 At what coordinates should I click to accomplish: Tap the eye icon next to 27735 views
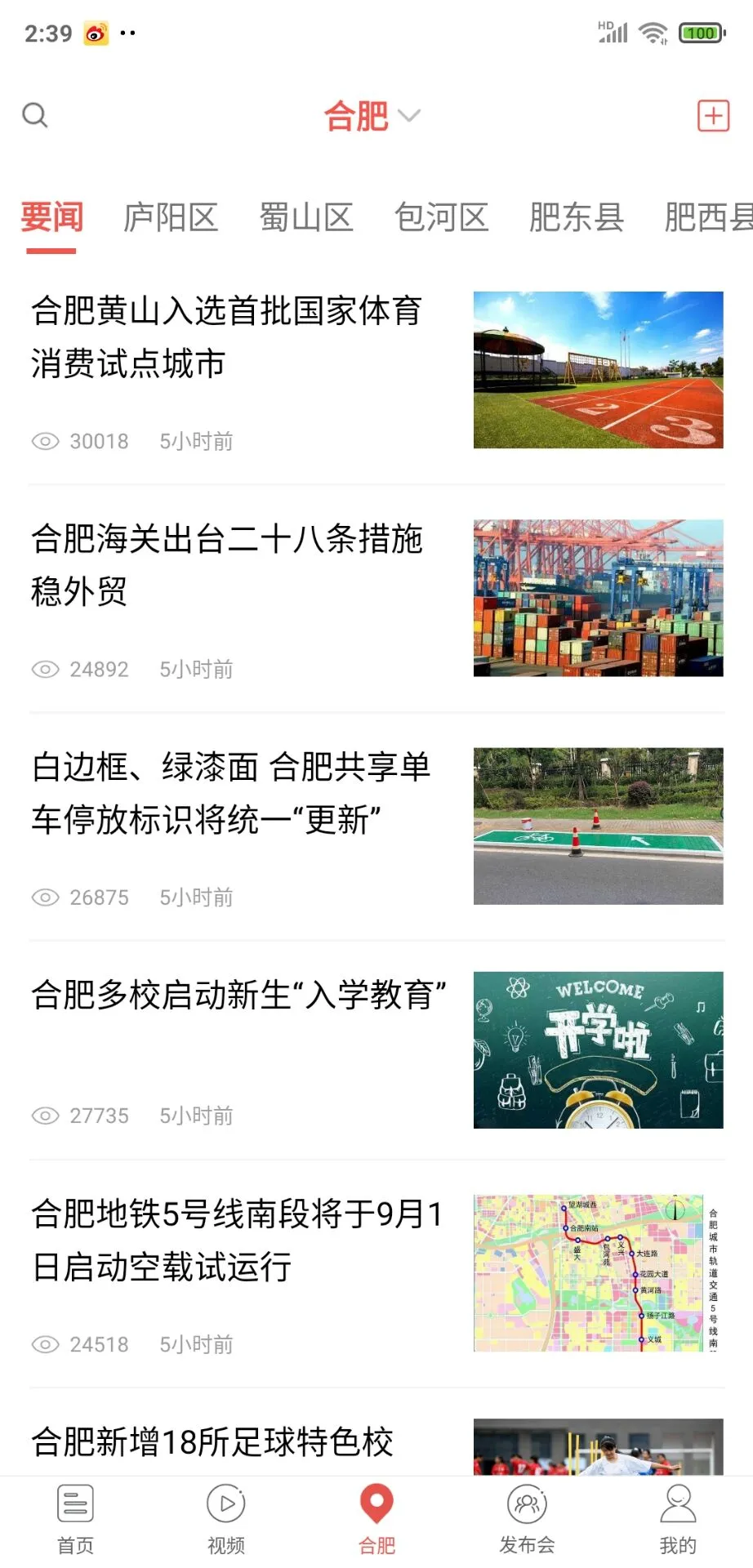click(45, 1115)
